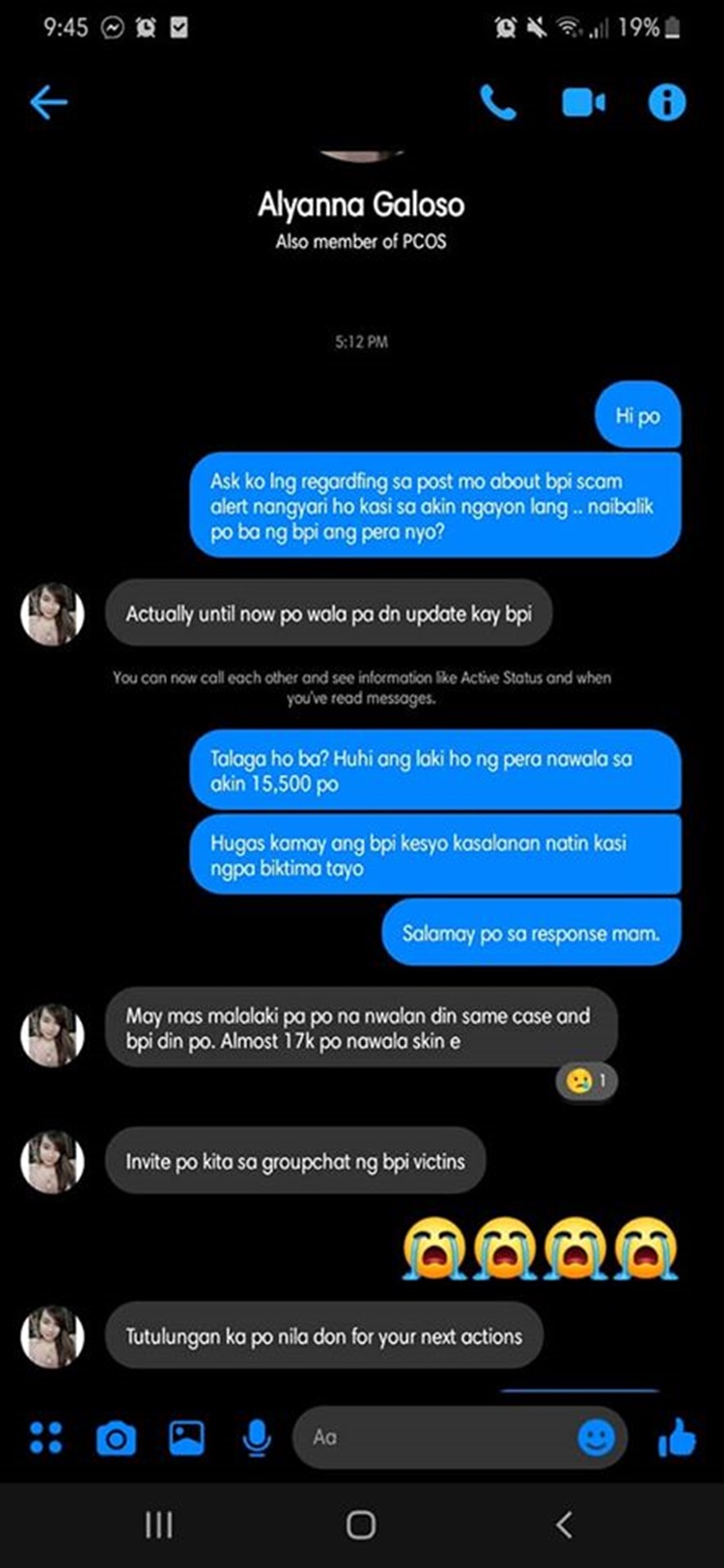Send a thumbs-up like
724x1568 pixels.
click(677, 1438)
